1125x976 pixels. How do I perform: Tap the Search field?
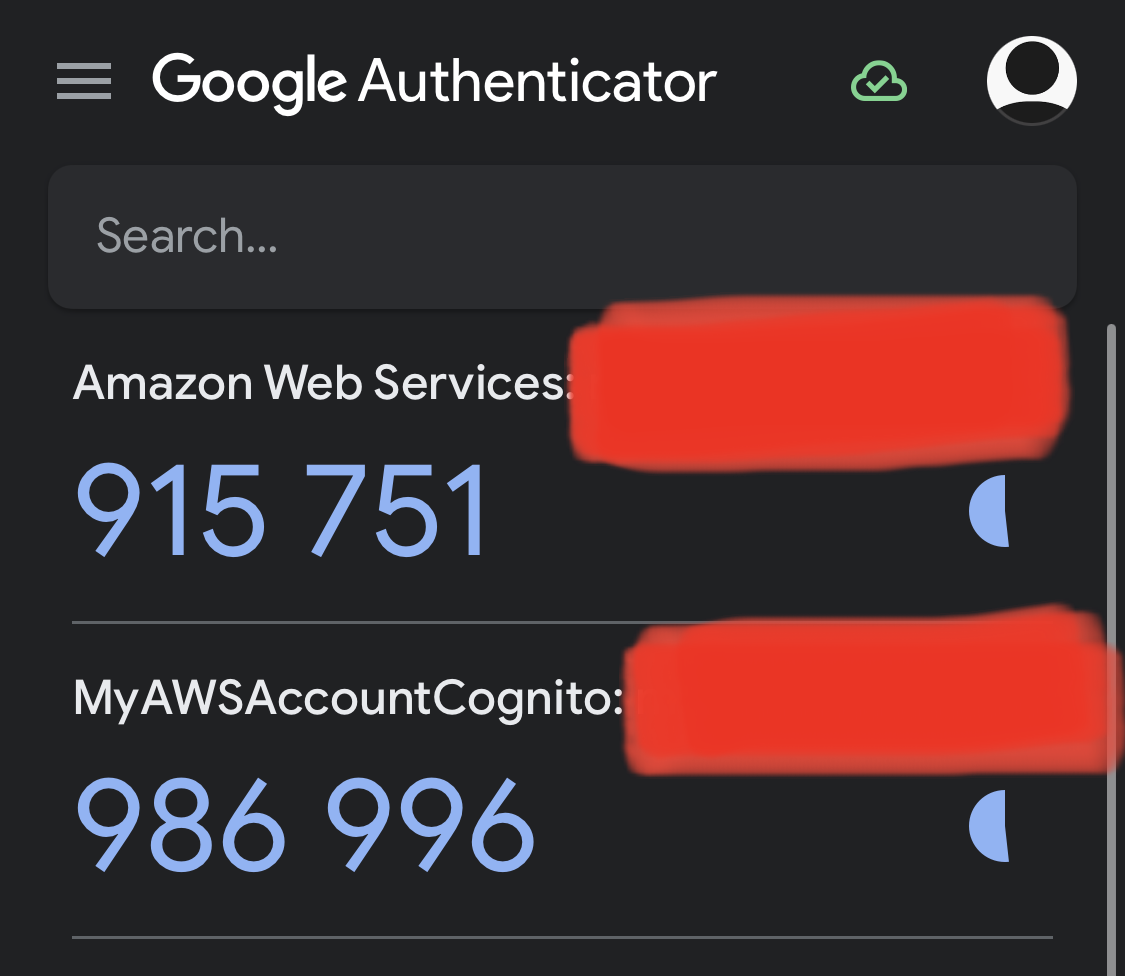(562, 237)
